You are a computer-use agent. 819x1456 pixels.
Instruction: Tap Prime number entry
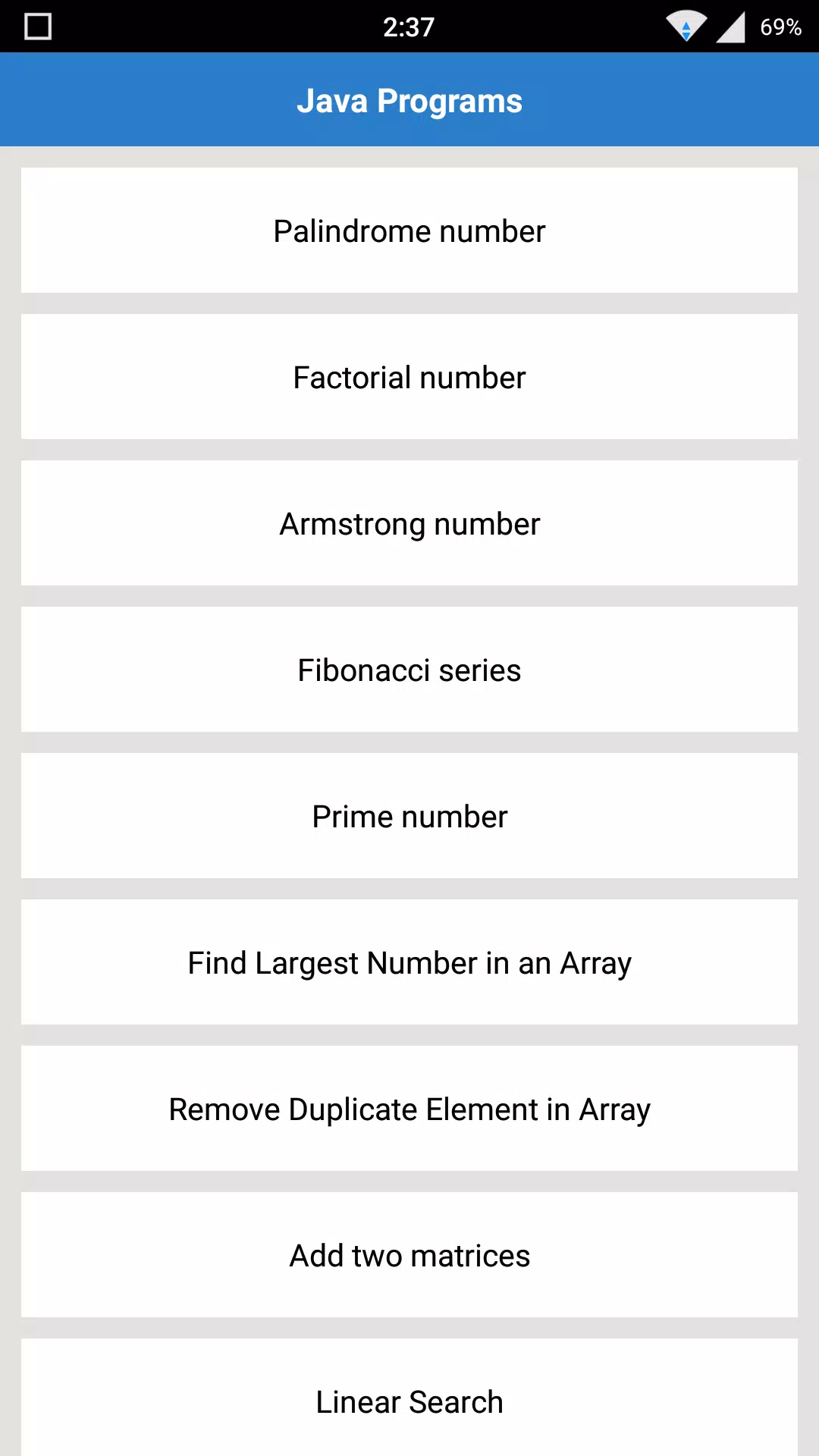point(409,816)
